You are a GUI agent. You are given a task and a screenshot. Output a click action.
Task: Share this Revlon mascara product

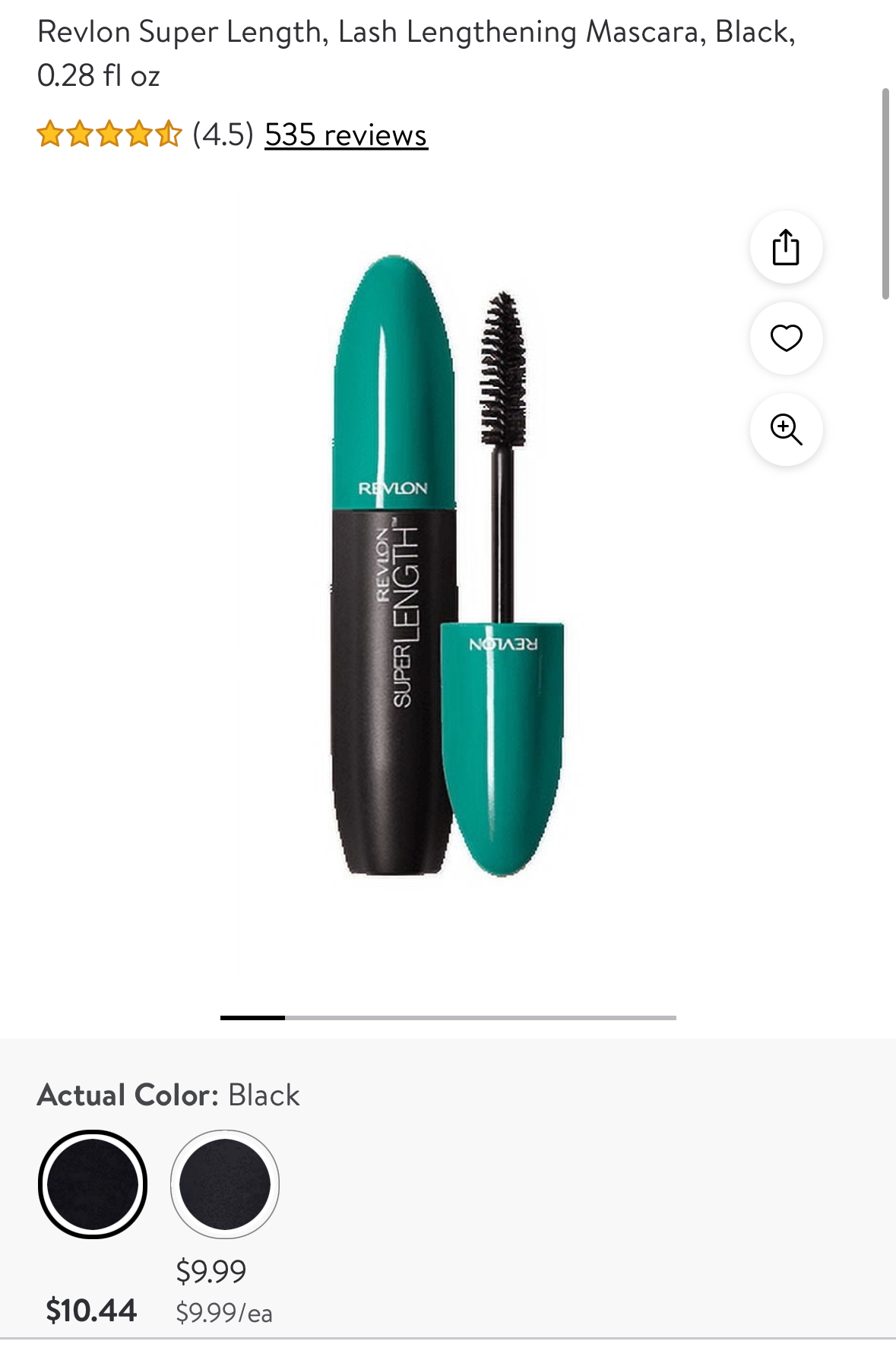[786, 248]
